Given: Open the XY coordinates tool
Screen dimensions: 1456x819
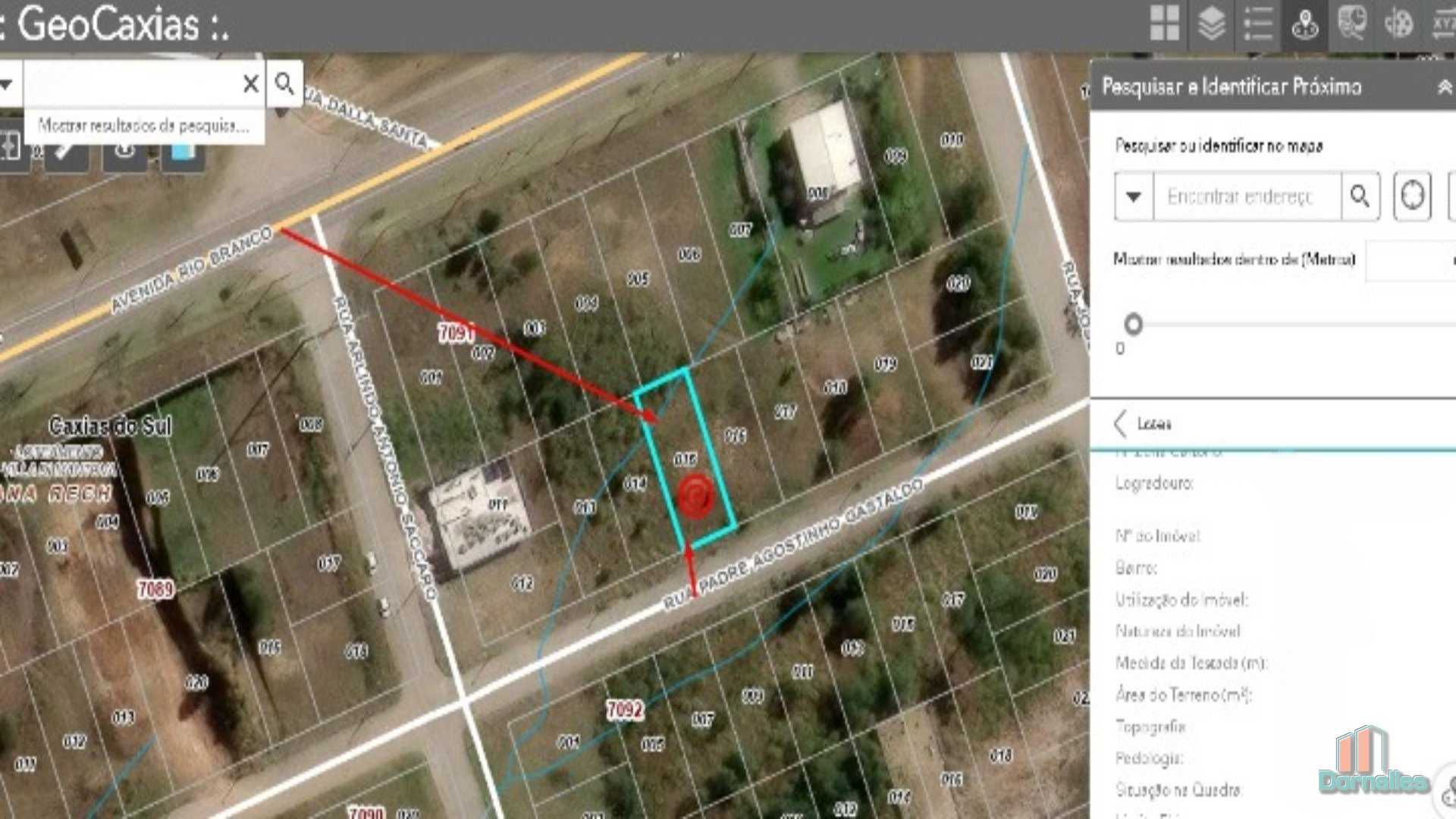Looking at the screenshot, I should coord(1443,24).
